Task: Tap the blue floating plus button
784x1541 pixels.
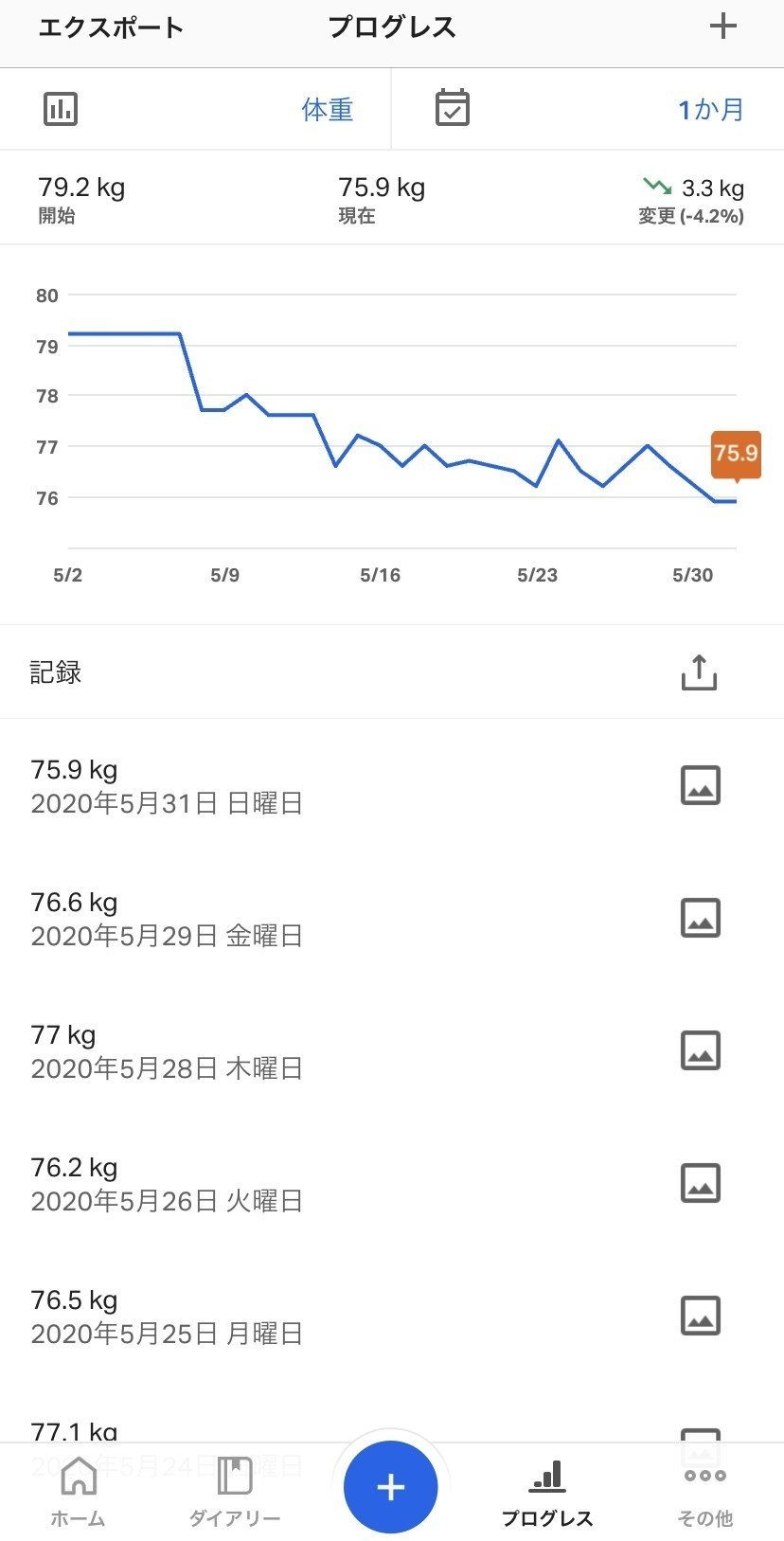Action: tap(391, 1487)
